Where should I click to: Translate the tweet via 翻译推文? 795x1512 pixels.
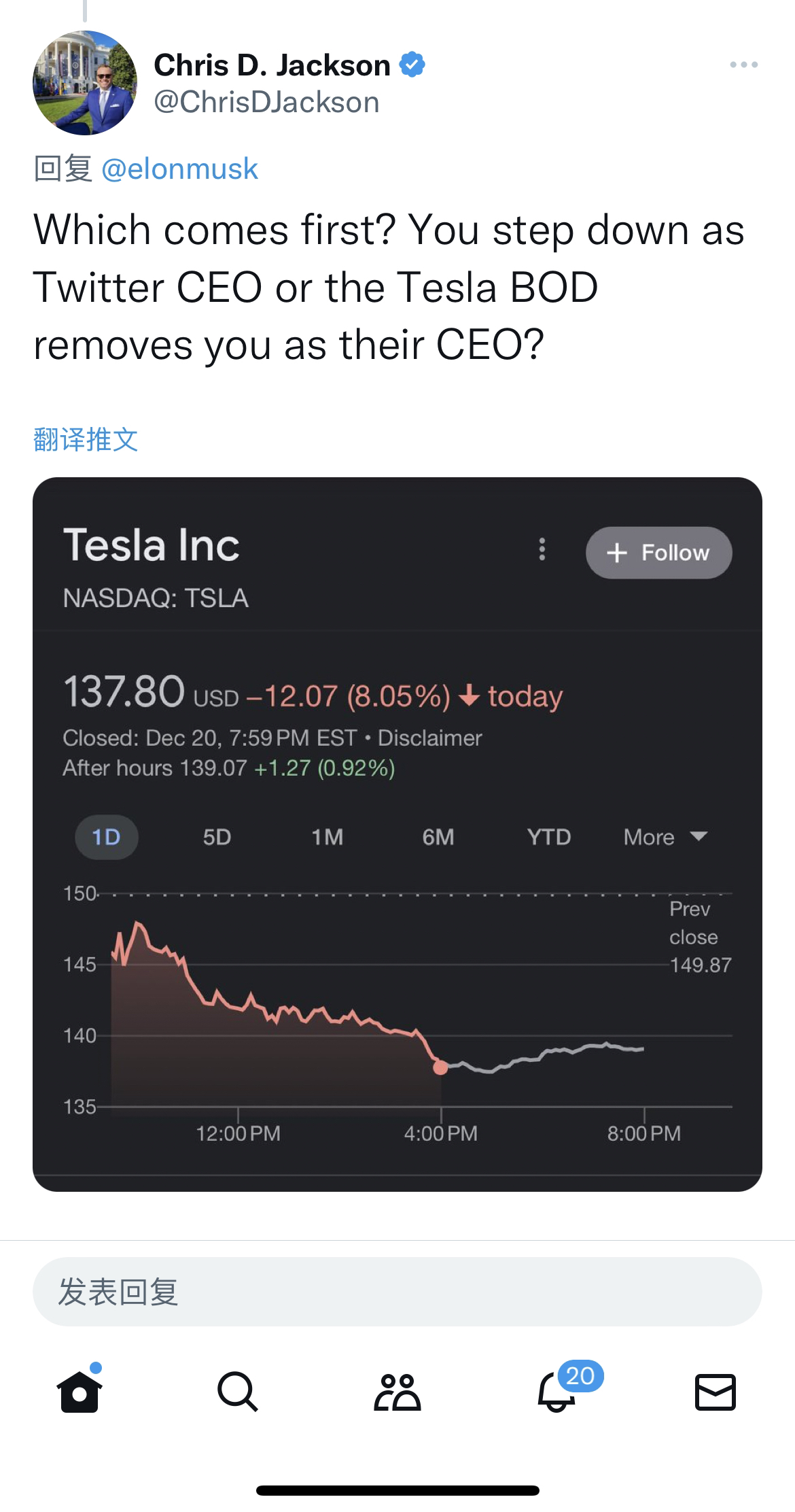[86, 439]
